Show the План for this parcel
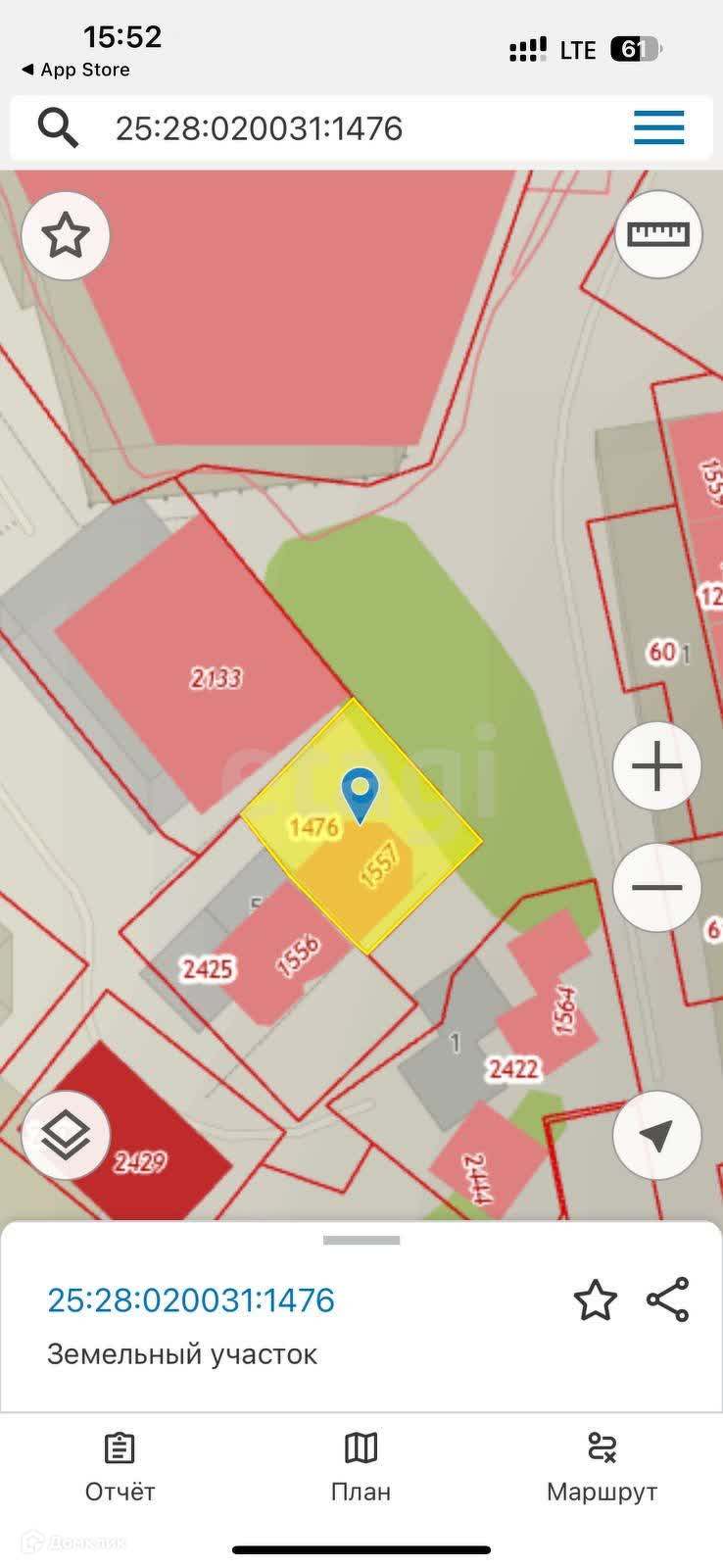Screen dimensions: 723x1568 [x=361, y=1466]
